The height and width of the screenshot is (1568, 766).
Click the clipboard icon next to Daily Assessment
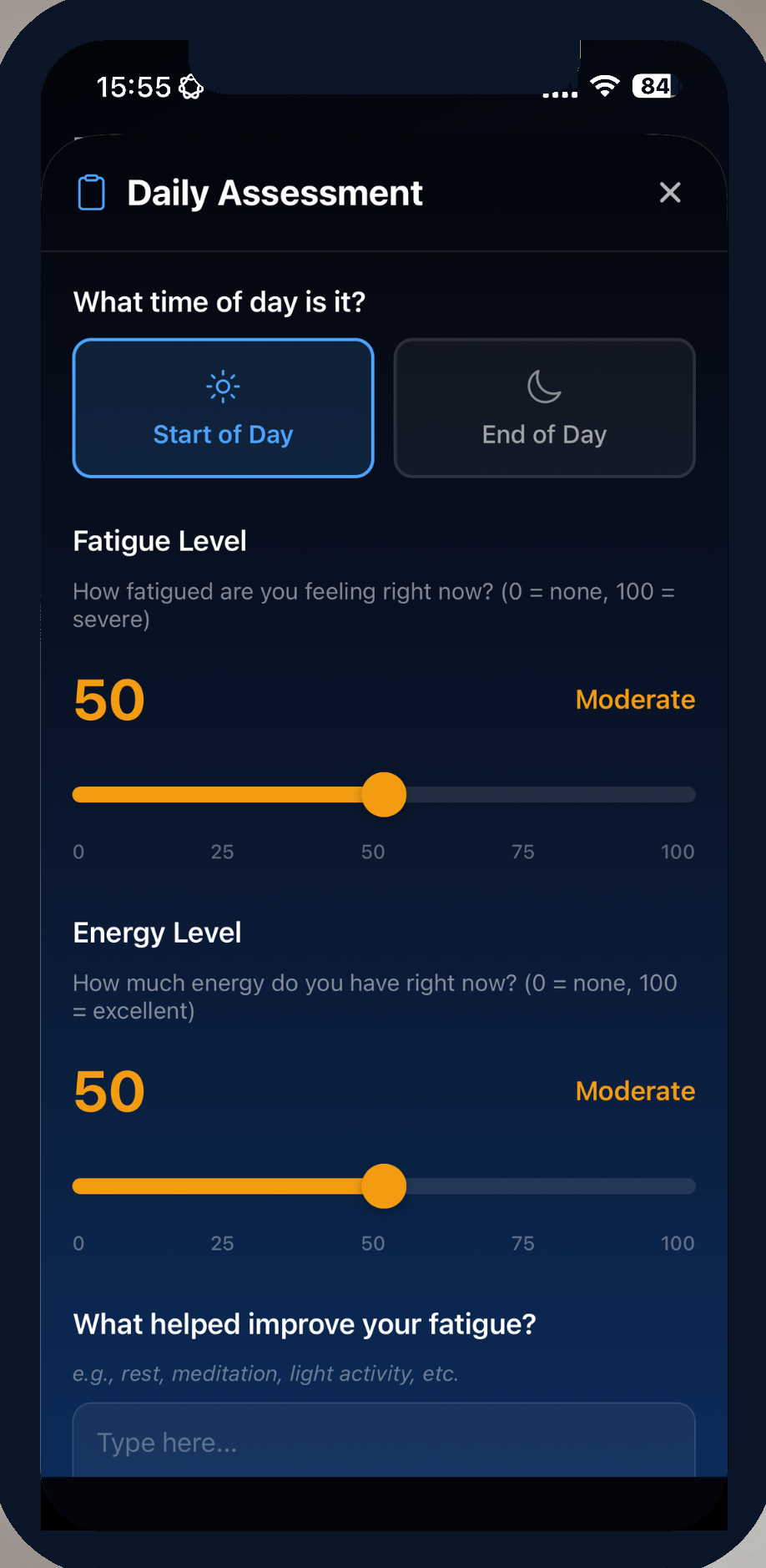(x=90, y=191)
